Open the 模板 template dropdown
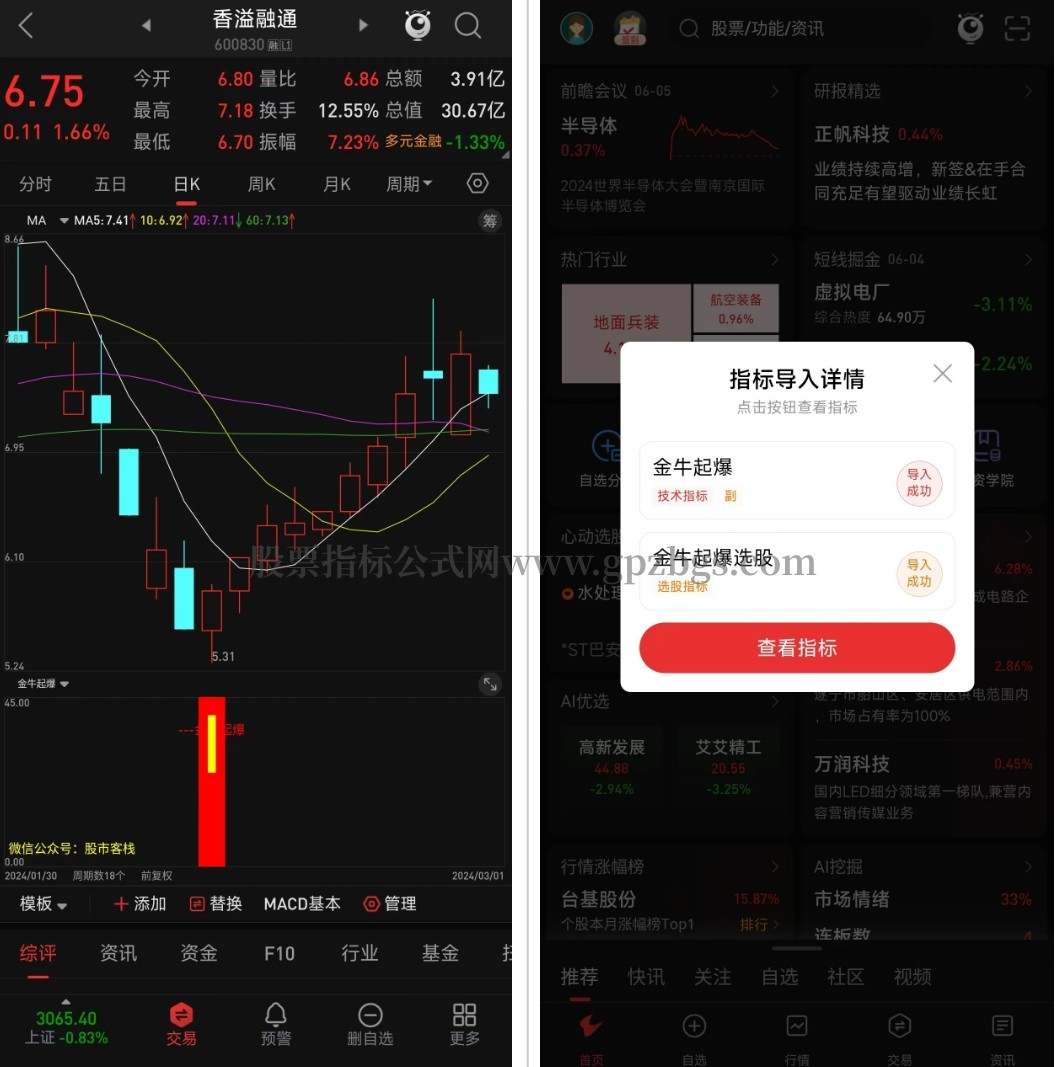 pos(43,903)
